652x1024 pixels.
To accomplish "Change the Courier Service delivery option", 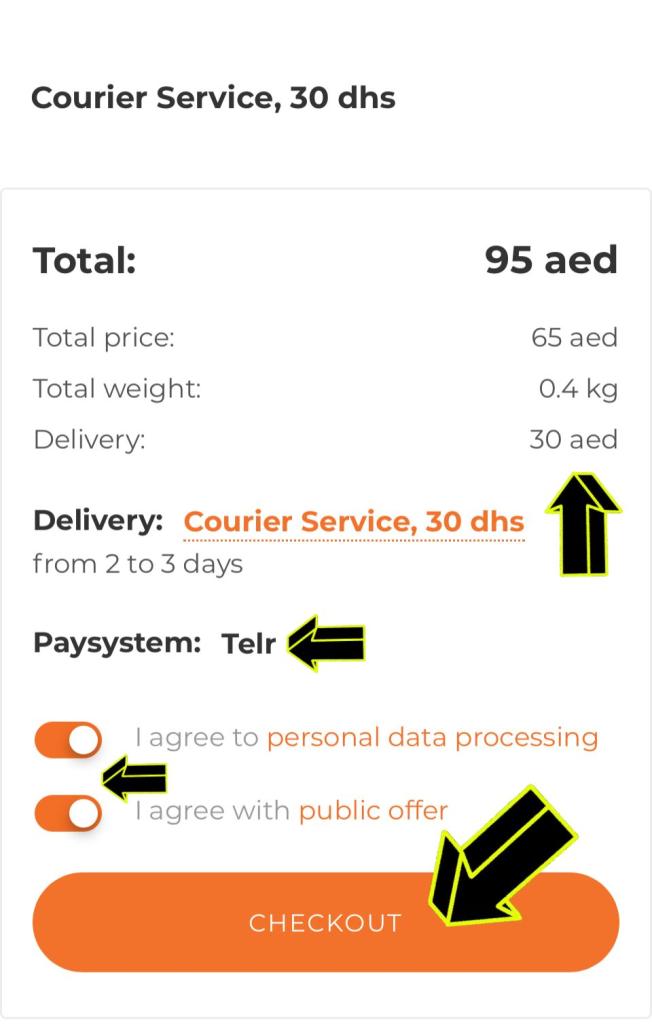I will coord(354,522).
